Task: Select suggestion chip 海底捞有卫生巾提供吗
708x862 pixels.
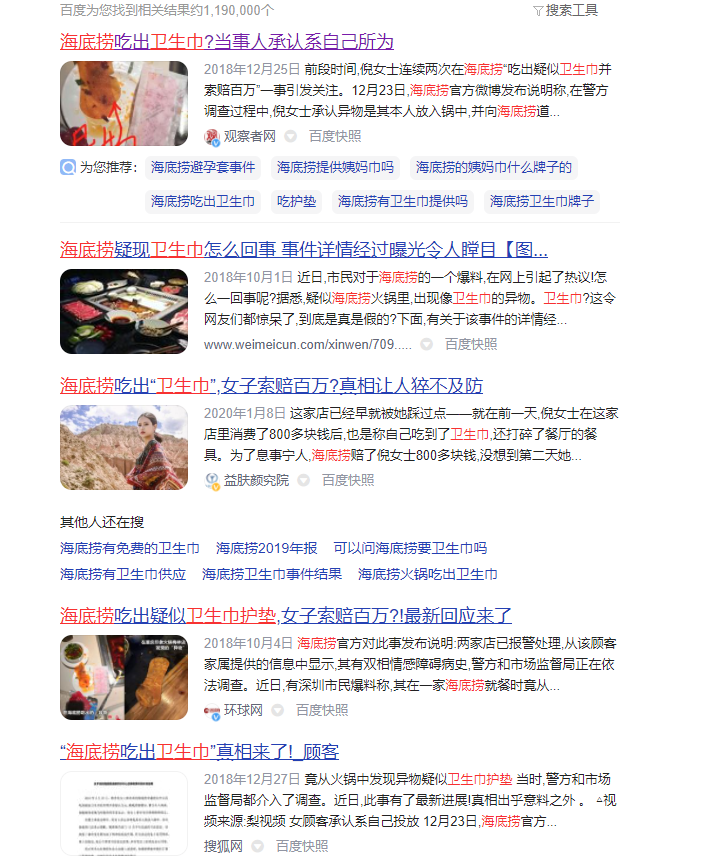Action: pos(402,201)
